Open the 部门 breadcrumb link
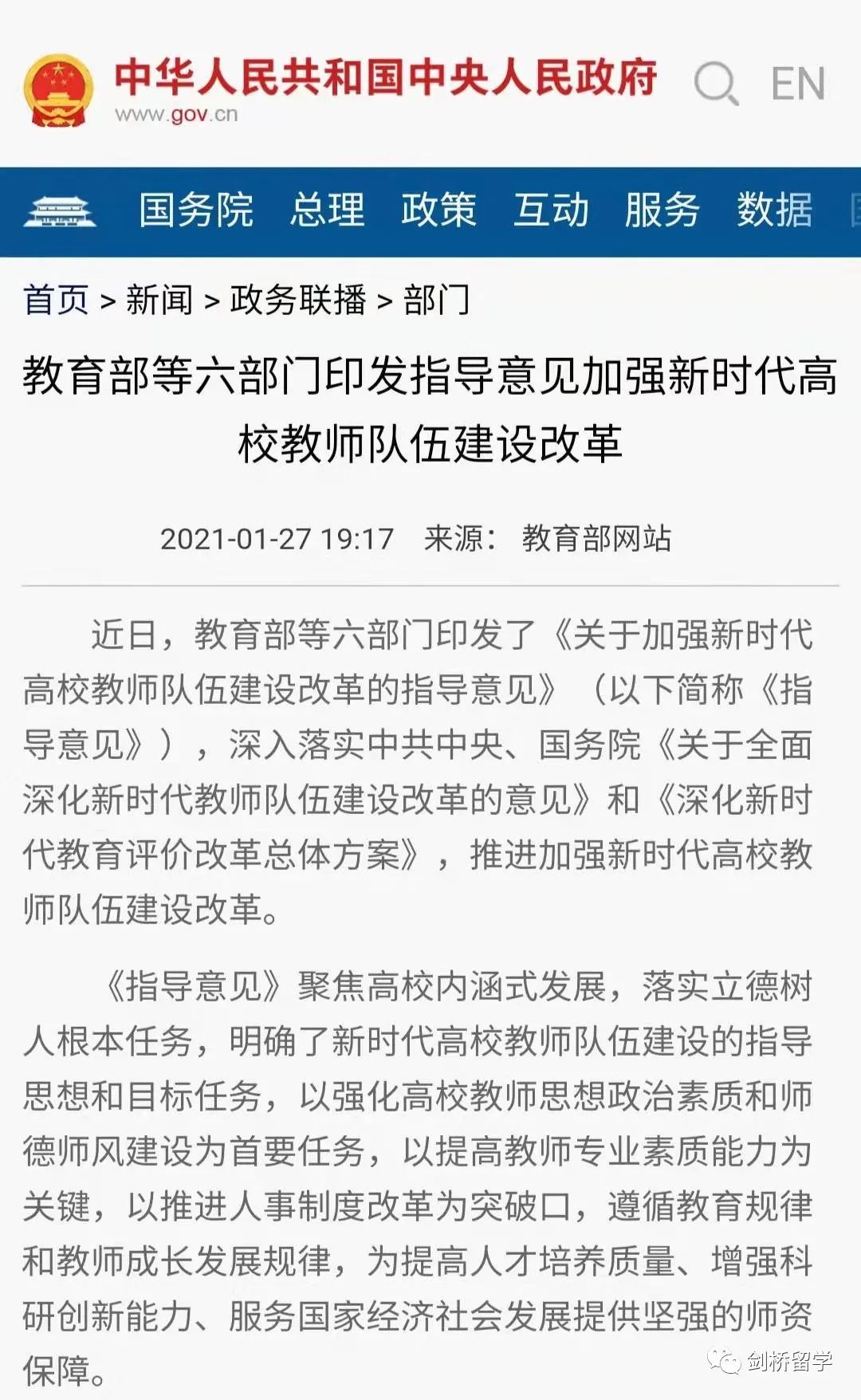This screenshot has width=861, height=1400. 437,301
